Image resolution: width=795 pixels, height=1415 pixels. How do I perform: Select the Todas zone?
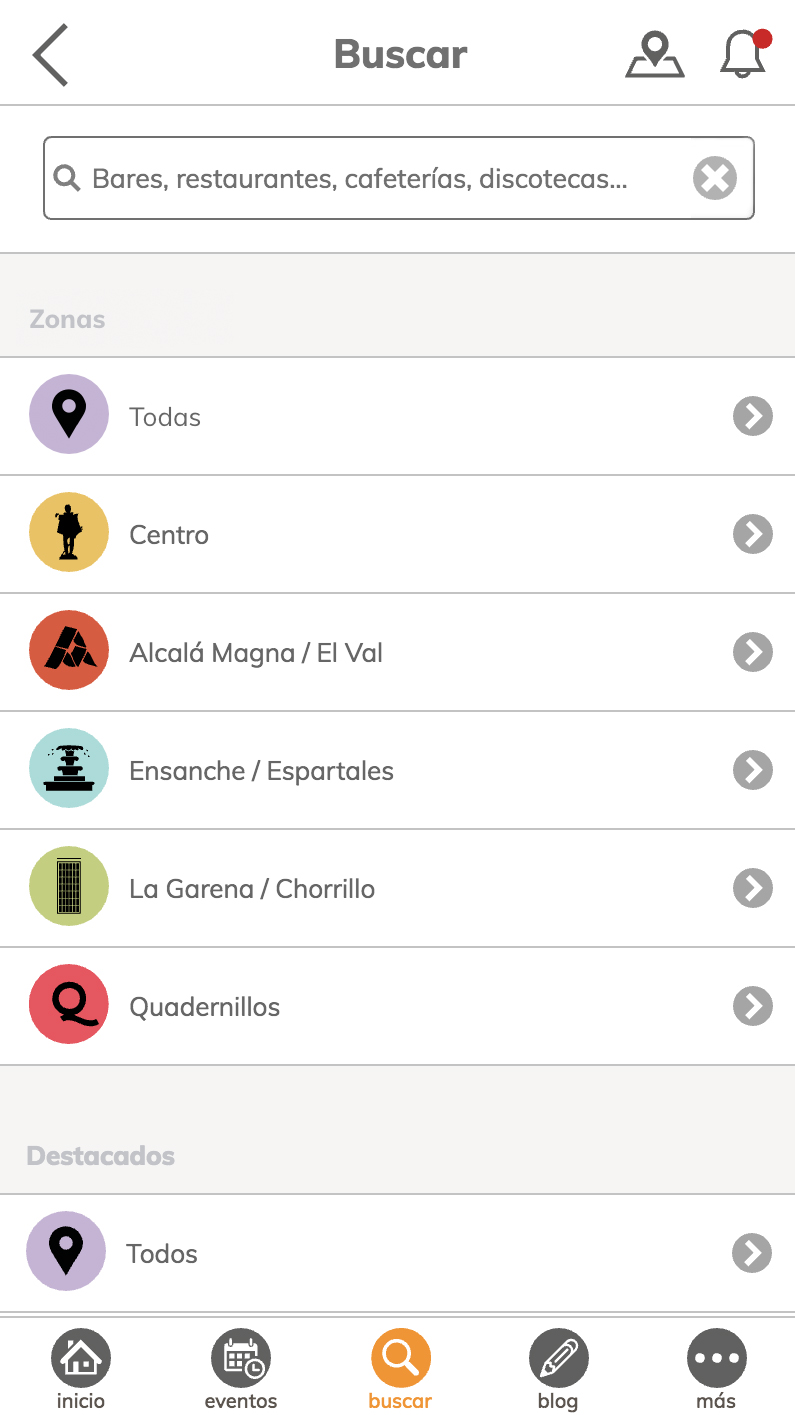[x=397, y=416]
